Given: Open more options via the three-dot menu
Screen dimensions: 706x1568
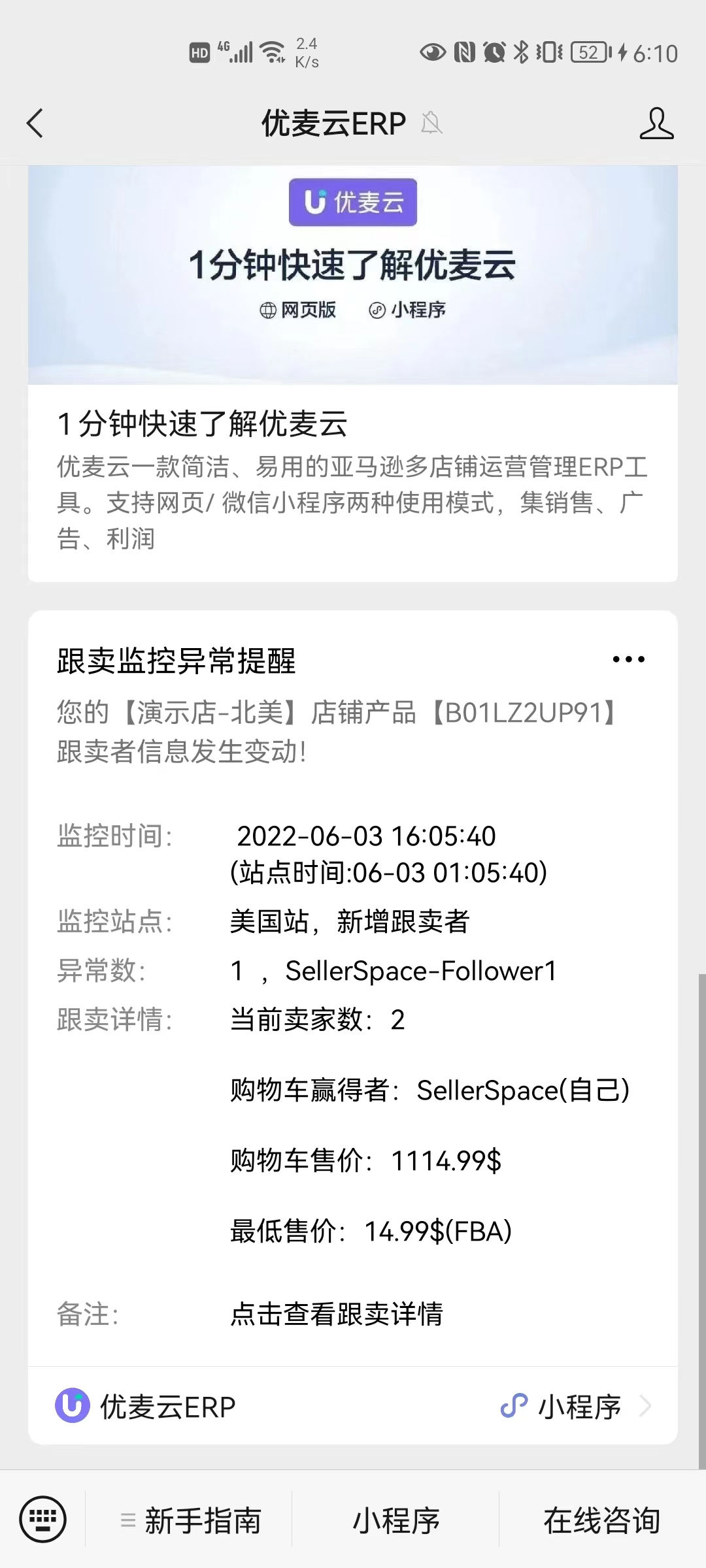Looking at the screenshot, I should (628, 659).
